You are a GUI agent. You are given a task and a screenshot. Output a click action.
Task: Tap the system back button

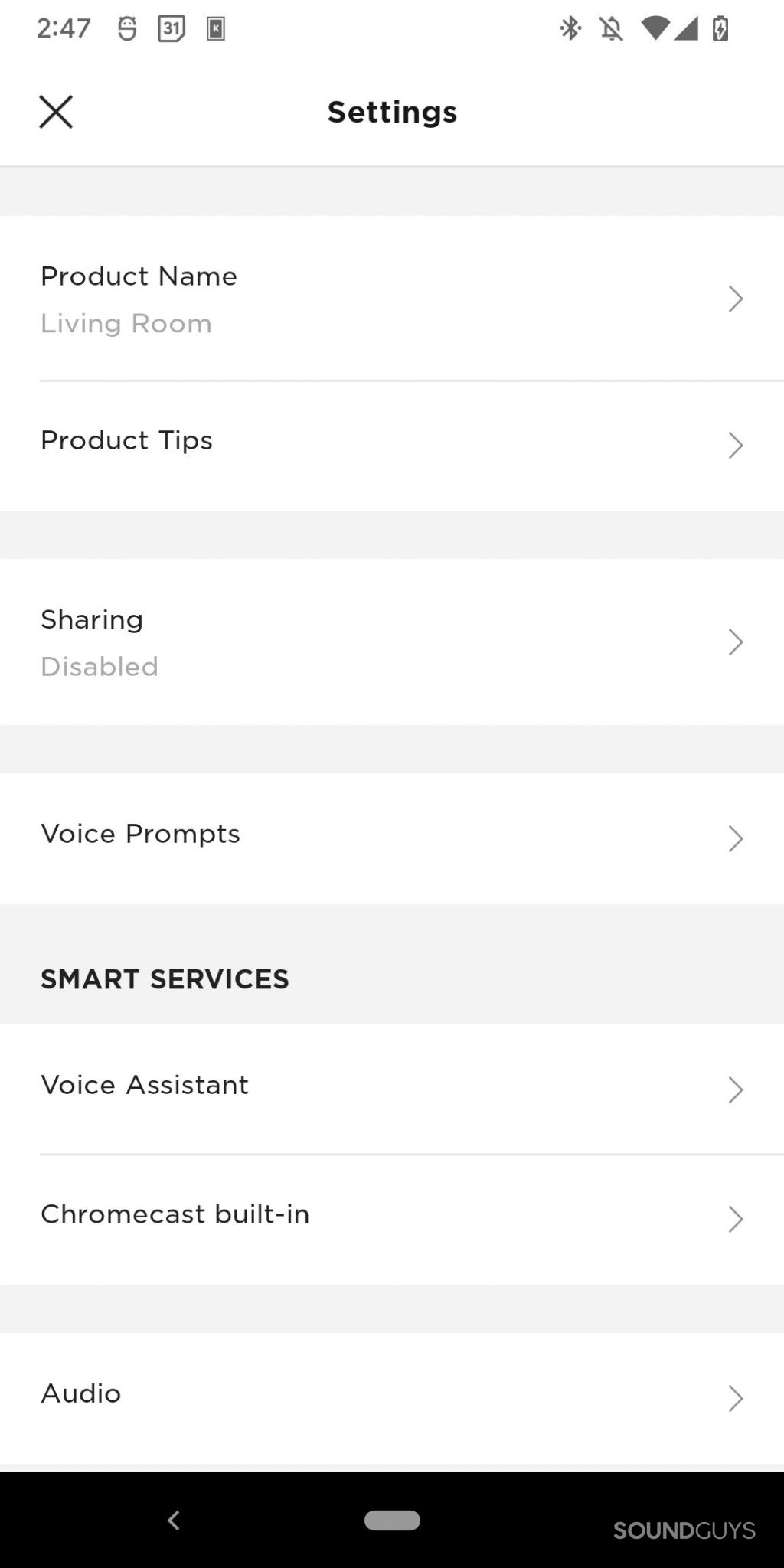tap(174, 1520)
